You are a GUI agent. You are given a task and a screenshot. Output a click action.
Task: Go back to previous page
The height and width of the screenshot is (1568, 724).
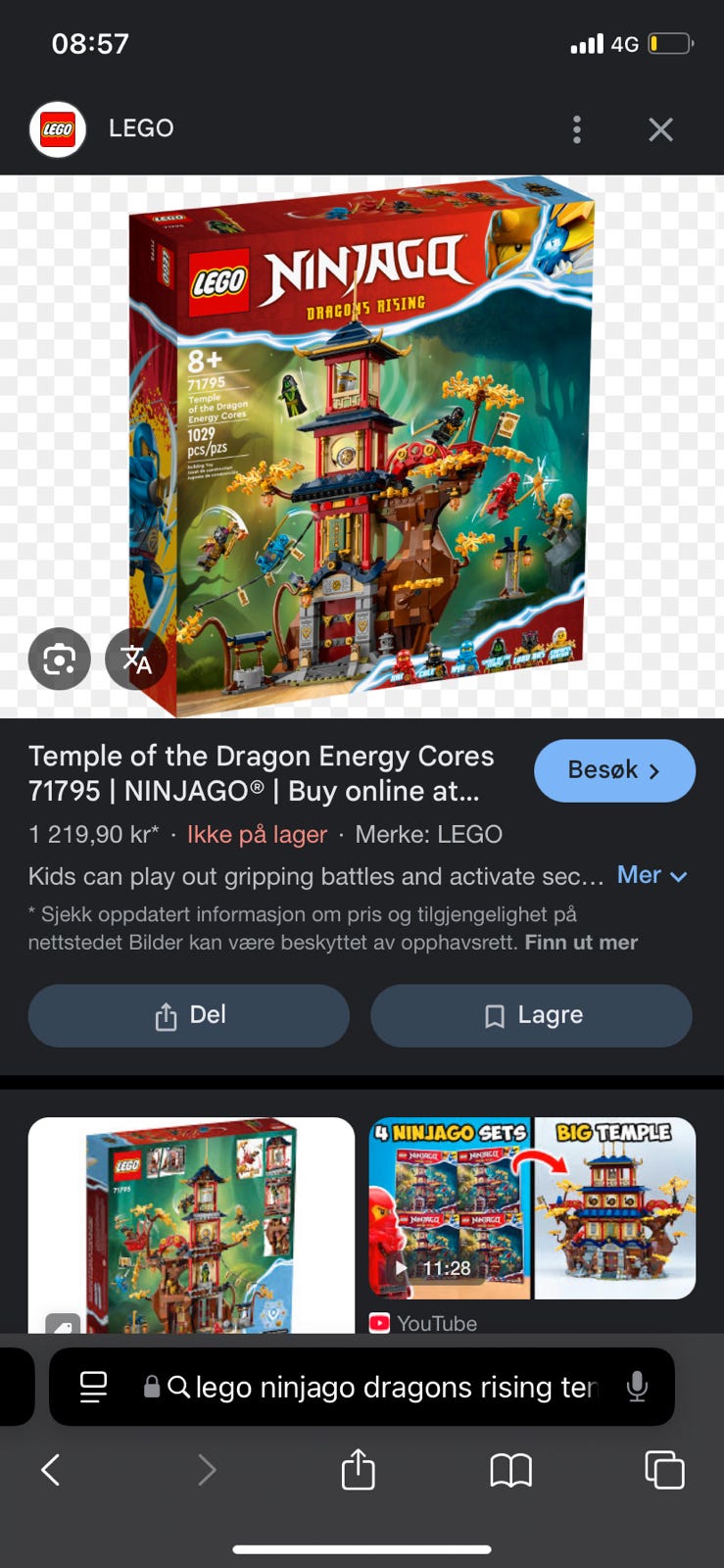(x=51, y=1469)
